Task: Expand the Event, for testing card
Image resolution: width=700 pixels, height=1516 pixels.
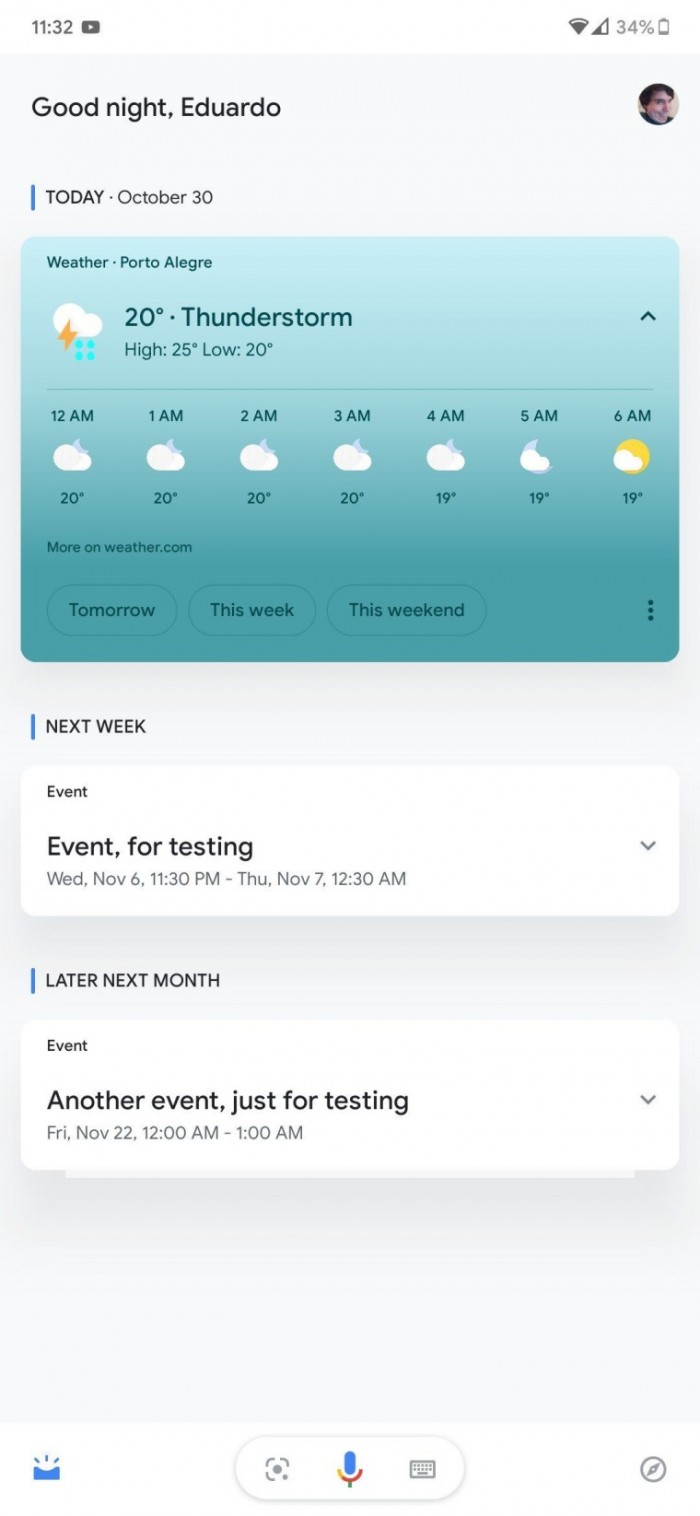Action: pyautogui.click(x=648, y=846)
